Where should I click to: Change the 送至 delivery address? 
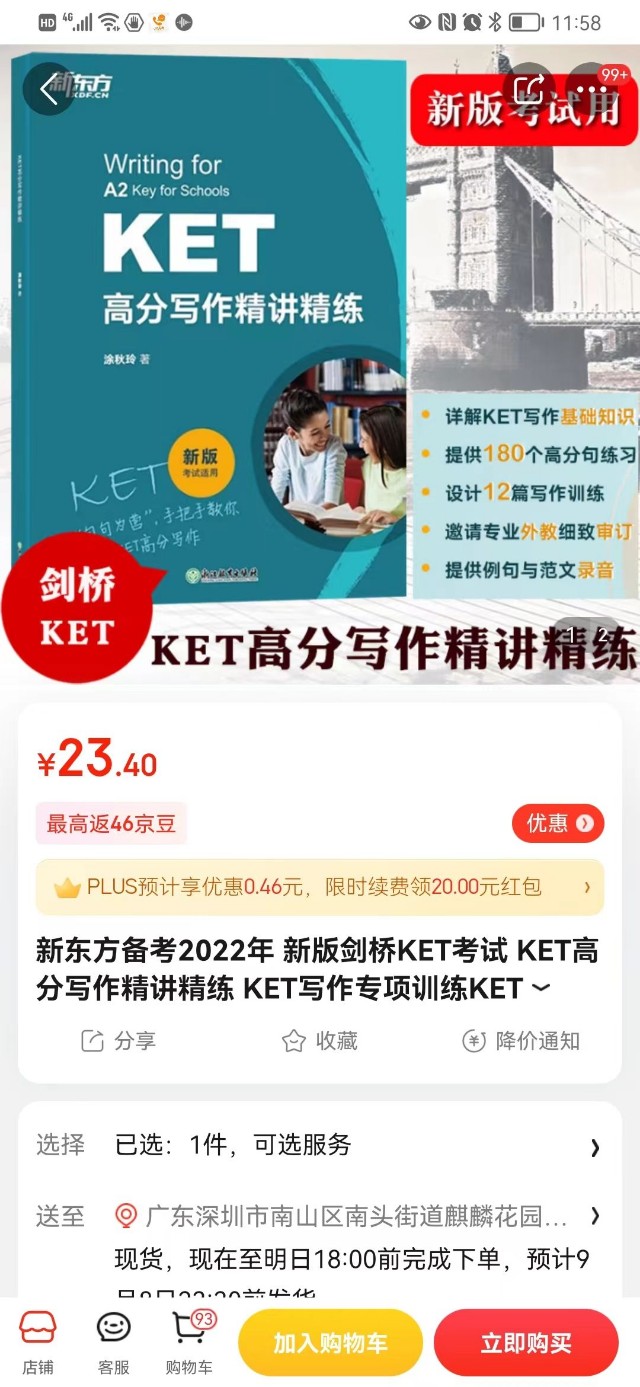pyautogui.click(x=355, y=1217)
